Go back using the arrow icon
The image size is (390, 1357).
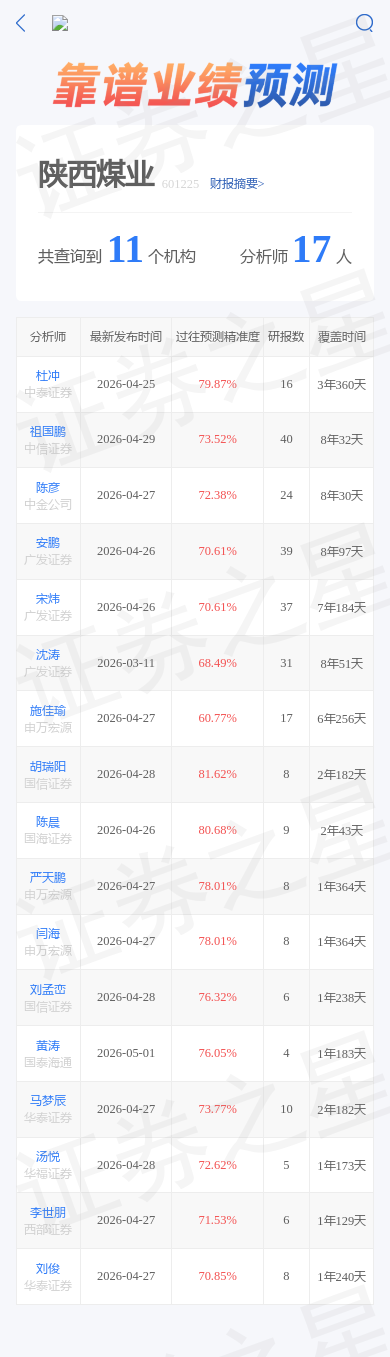point(21,23)
